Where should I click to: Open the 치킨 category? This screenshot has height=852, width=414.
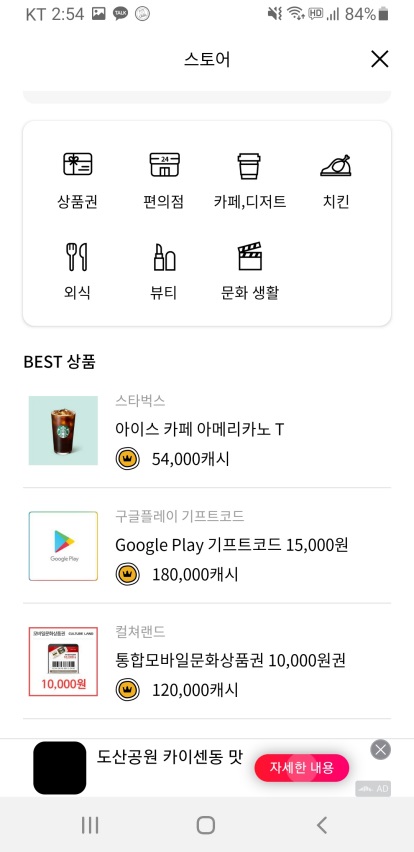(x=336, y=181)
